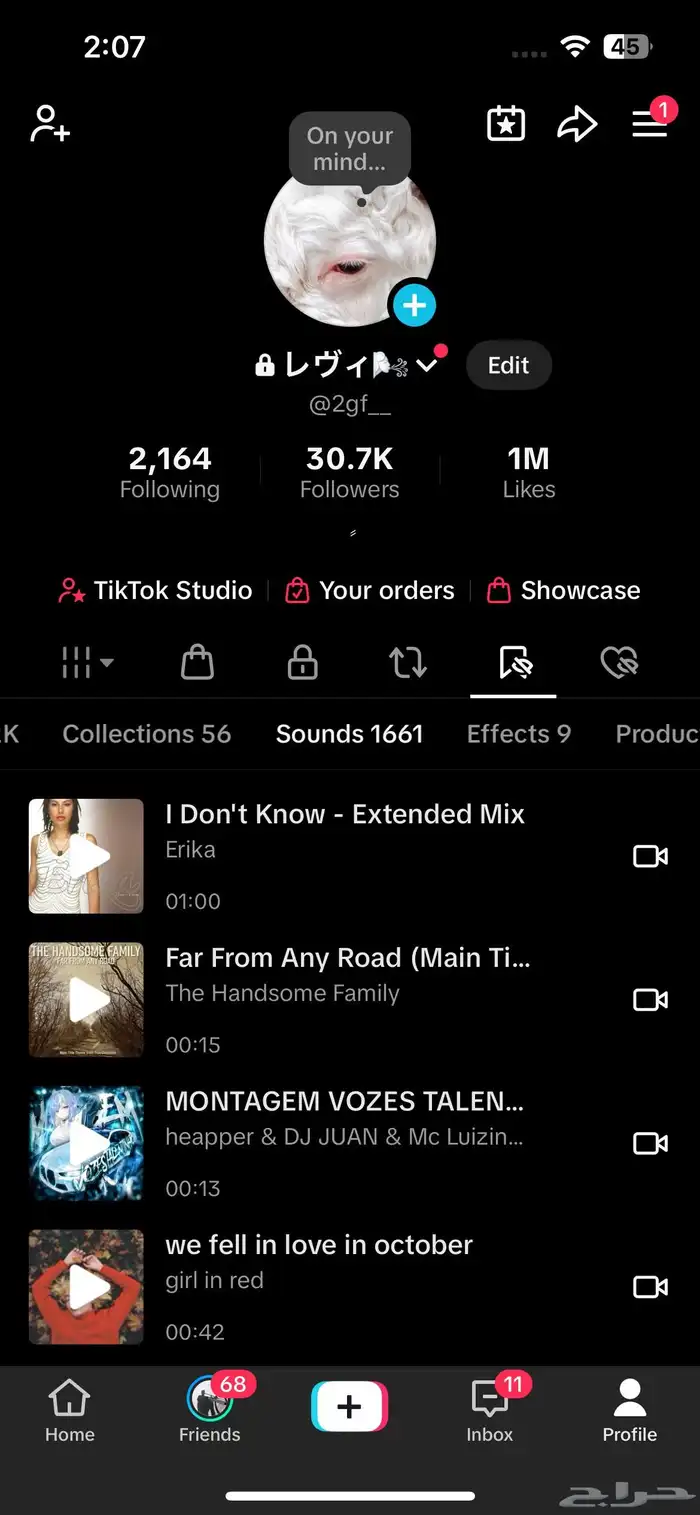Open the Friends tab

click(x=210, y=1410)
